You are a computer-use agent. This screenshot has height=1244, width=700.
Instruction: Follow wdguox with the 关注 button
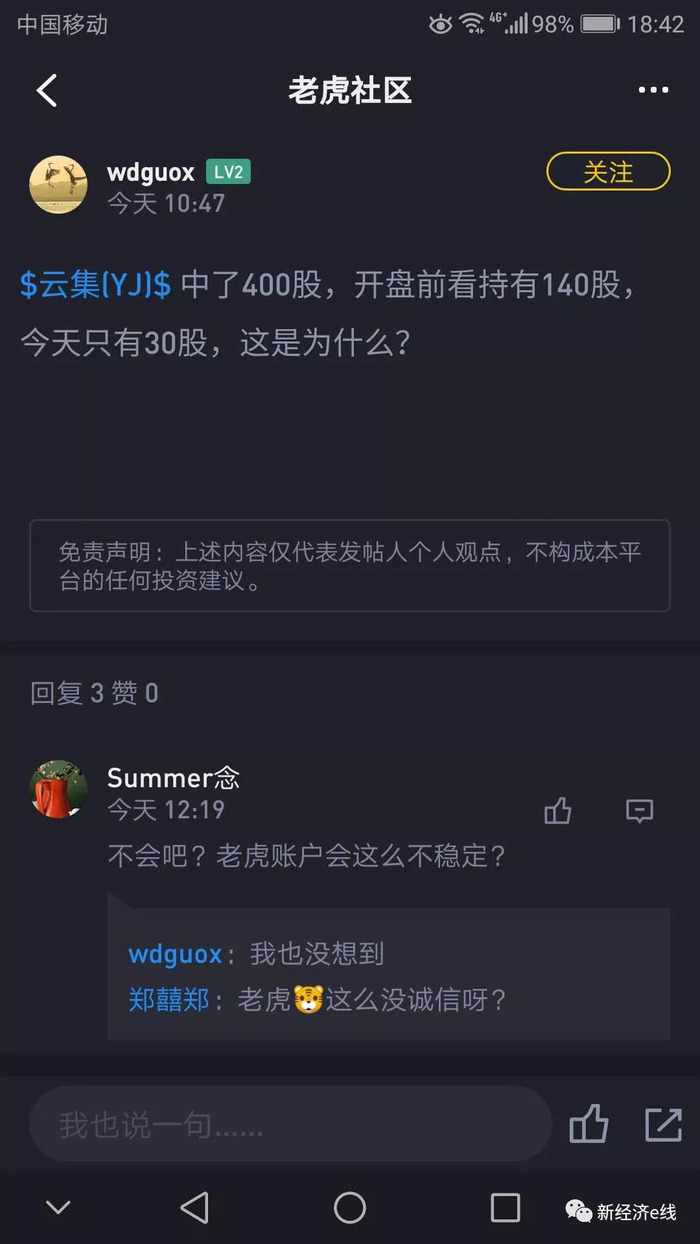[608, 172]
